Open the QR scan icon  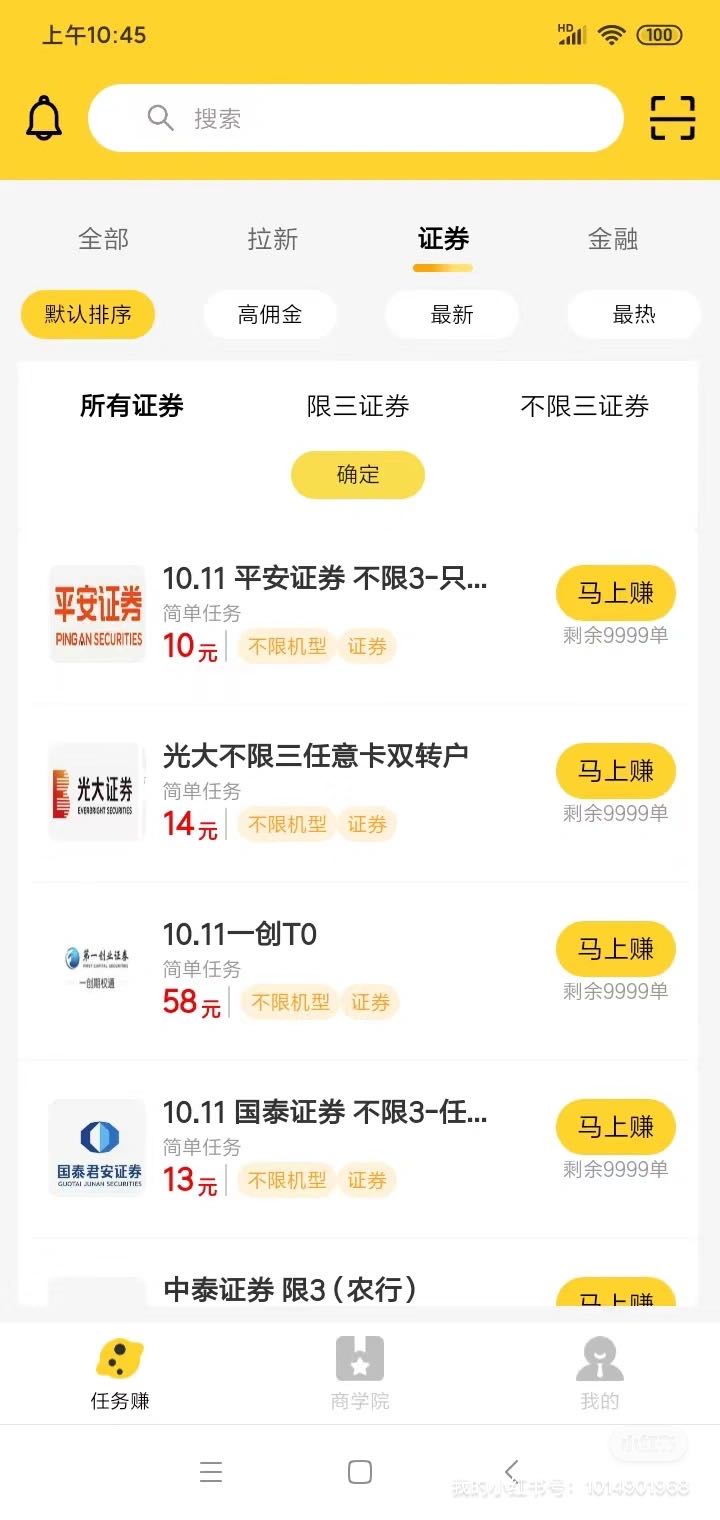click(672, 118)
